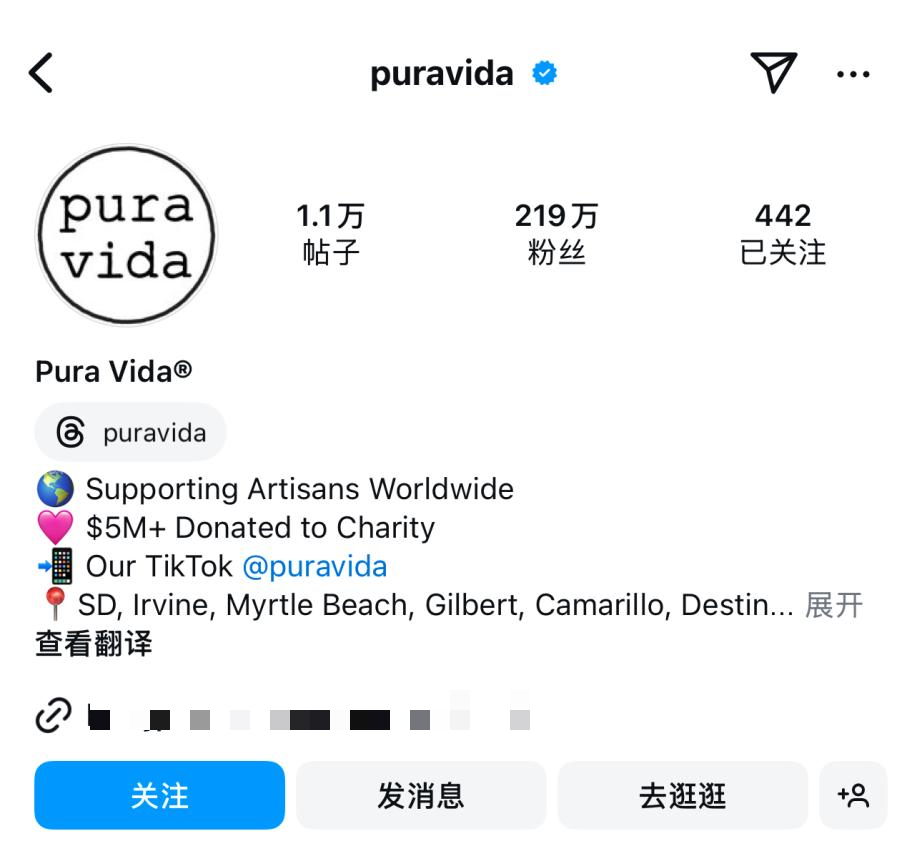Visit the shop via 去逛逛
The height and width of the screenshot is (863, 922).
(x=682, y=796)
